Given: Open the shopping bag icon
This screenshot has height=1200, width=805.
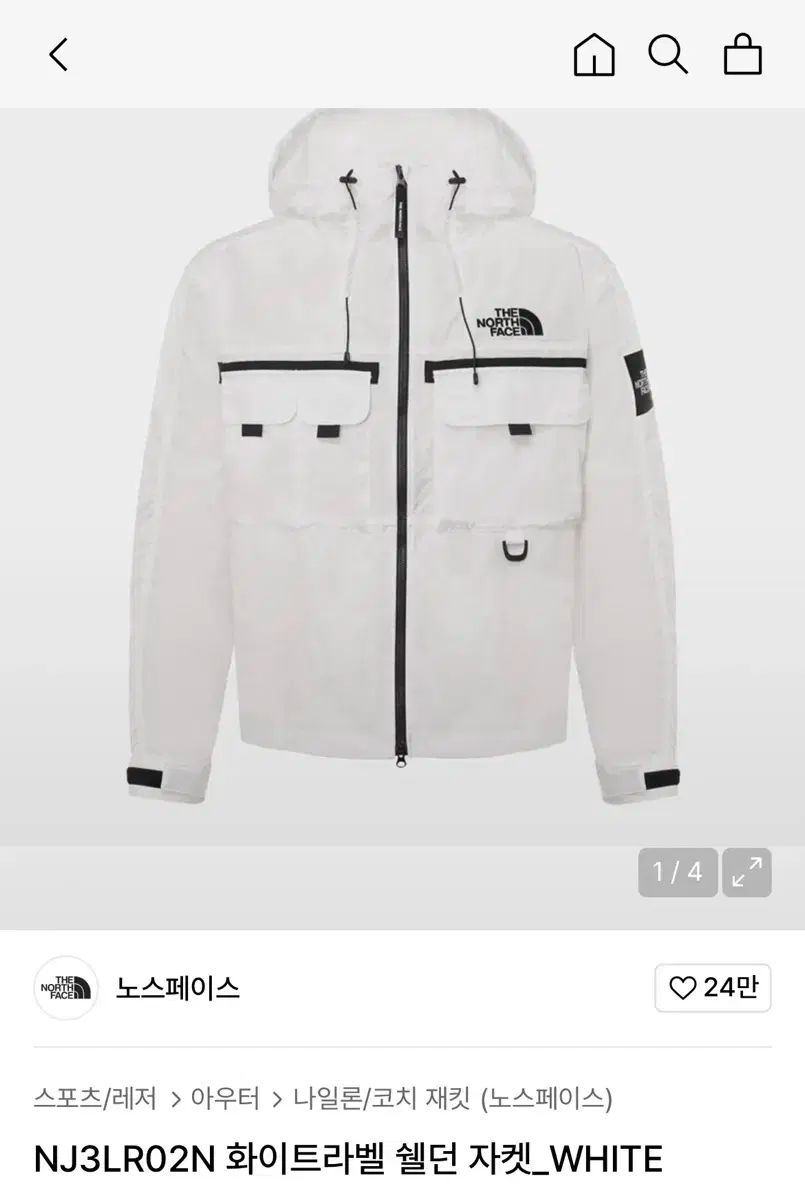Looking at the screenshot, I should (744, 55).
